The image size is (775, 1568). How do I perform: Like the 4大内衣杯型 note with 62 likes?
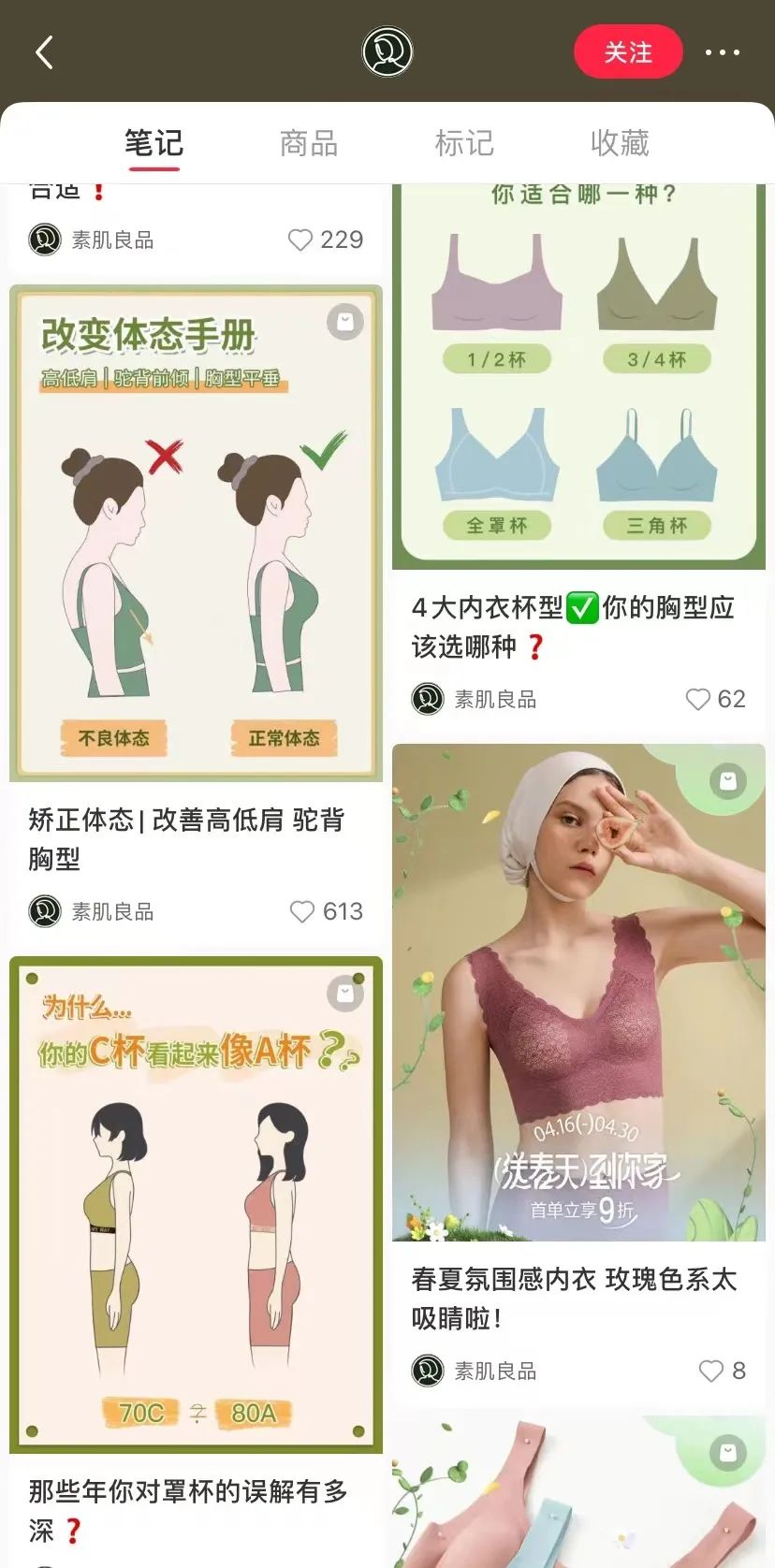697,699
